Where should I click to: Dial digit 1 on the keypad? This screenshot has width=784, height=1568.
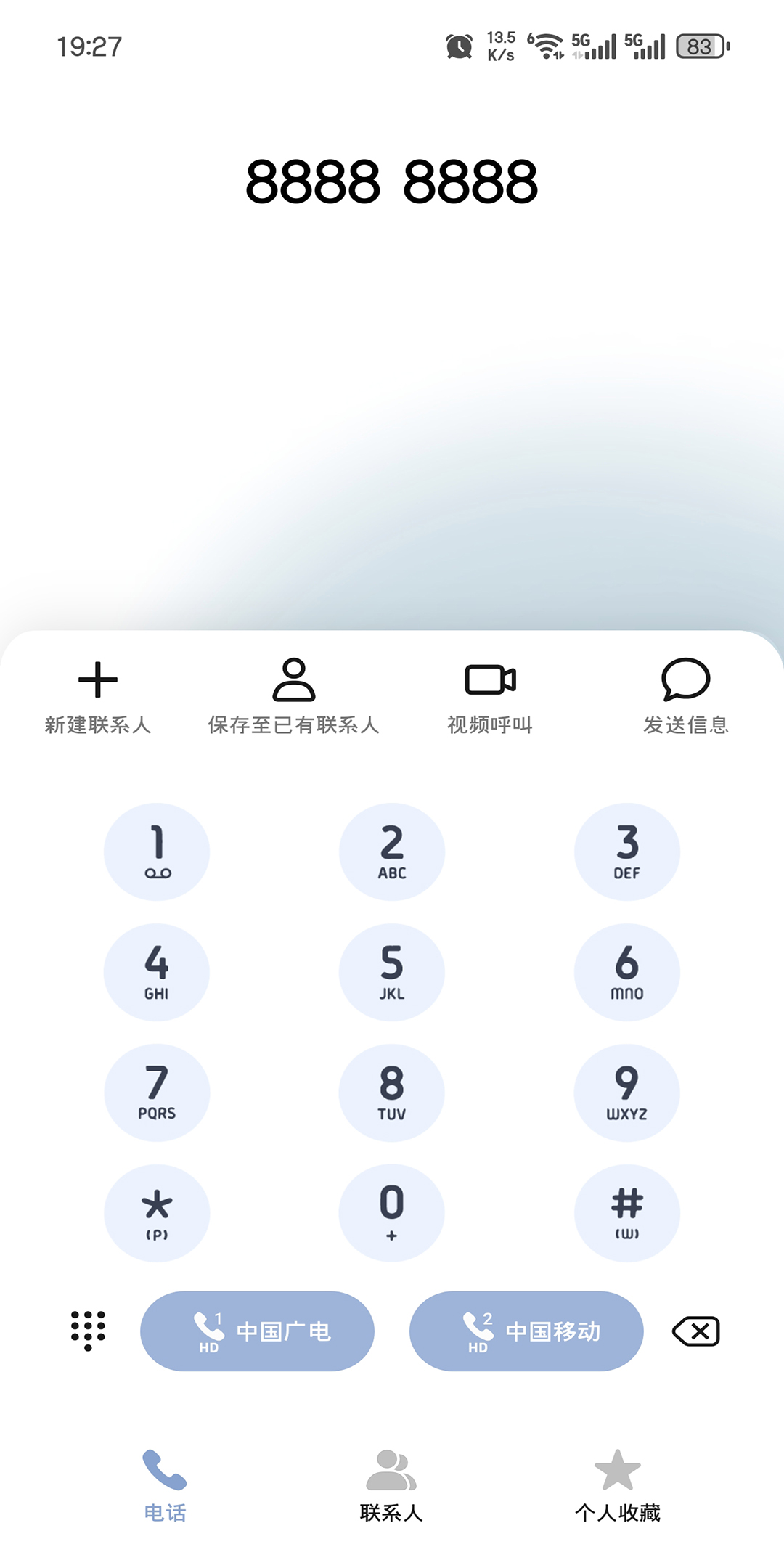pyautogui.click(x=157, y=852)
